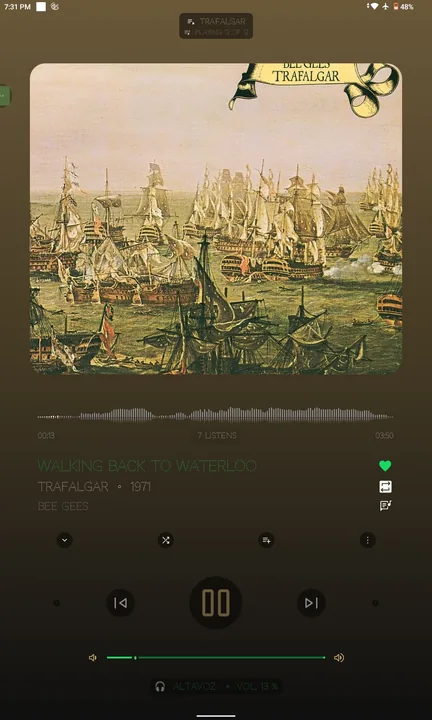Tap the volume-up speaker icon
This screenshot has height=720, width=432.
(339, 658)
